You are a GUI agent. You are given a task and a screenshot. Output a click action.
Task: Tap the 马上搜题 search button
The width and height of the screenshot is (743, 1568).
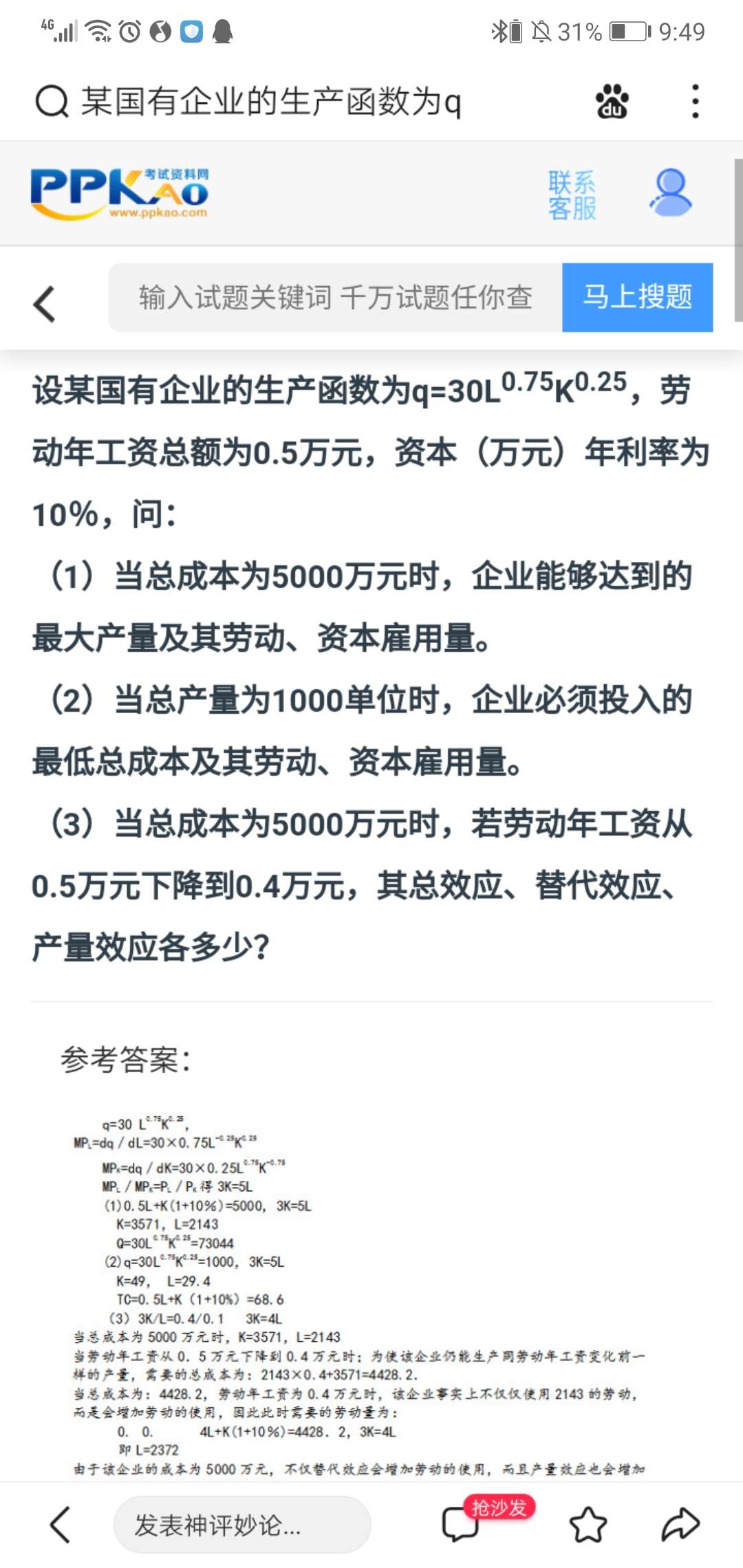pos(637,298)
